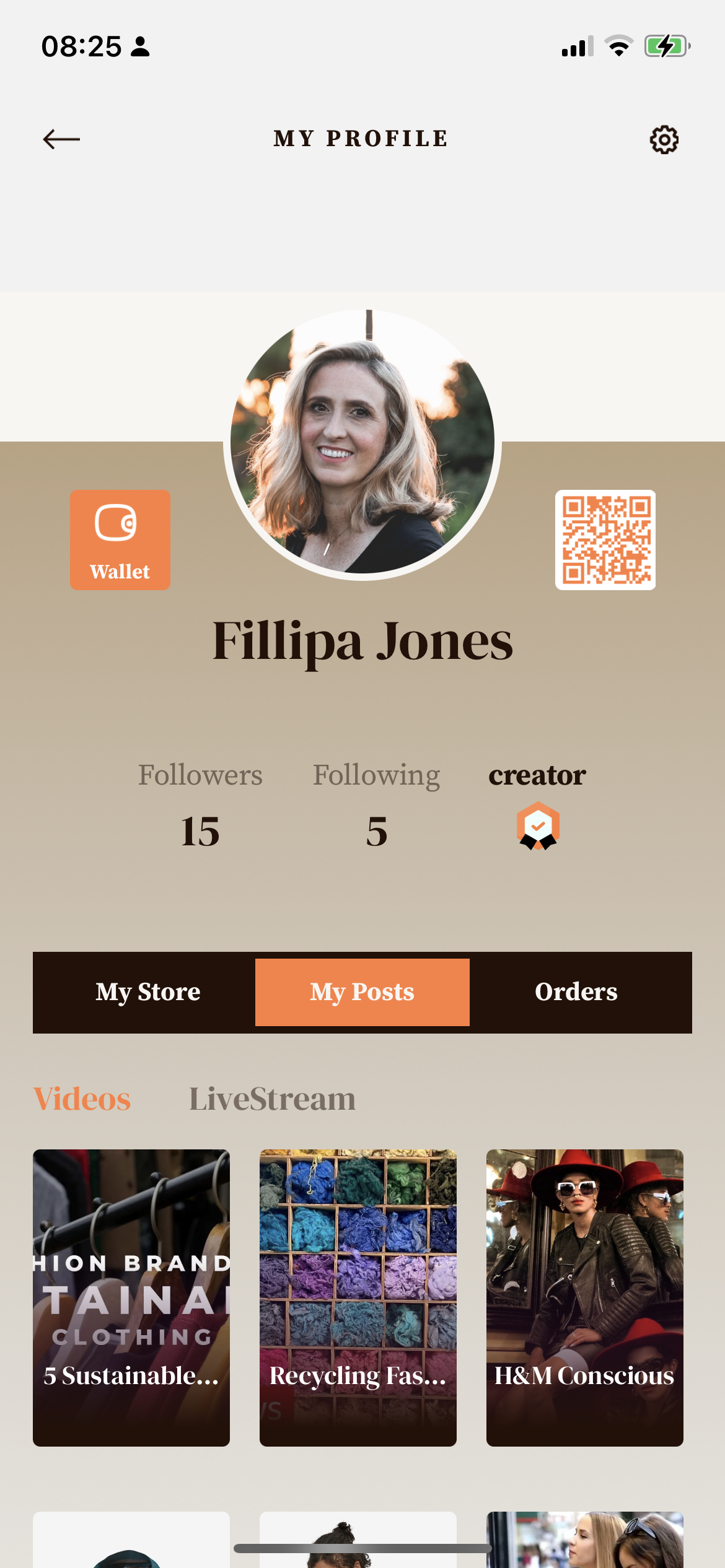Switch to LiveStream posts
This screenshot has width=725, height=1568.
coord(272,1099)
